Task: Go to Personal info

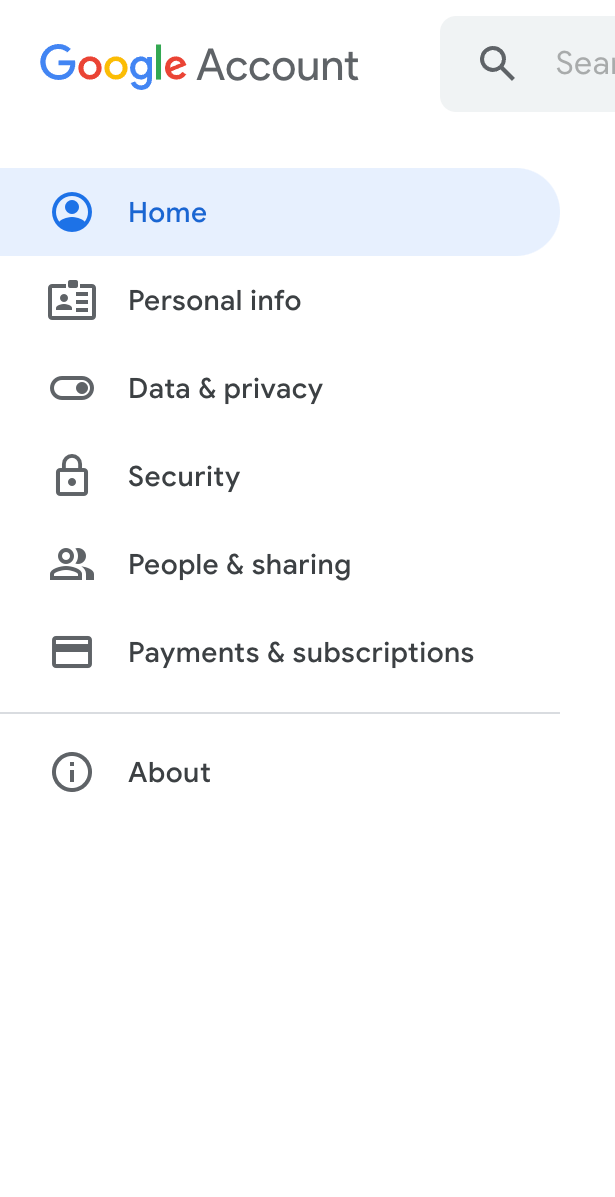Action: [214, 300]
